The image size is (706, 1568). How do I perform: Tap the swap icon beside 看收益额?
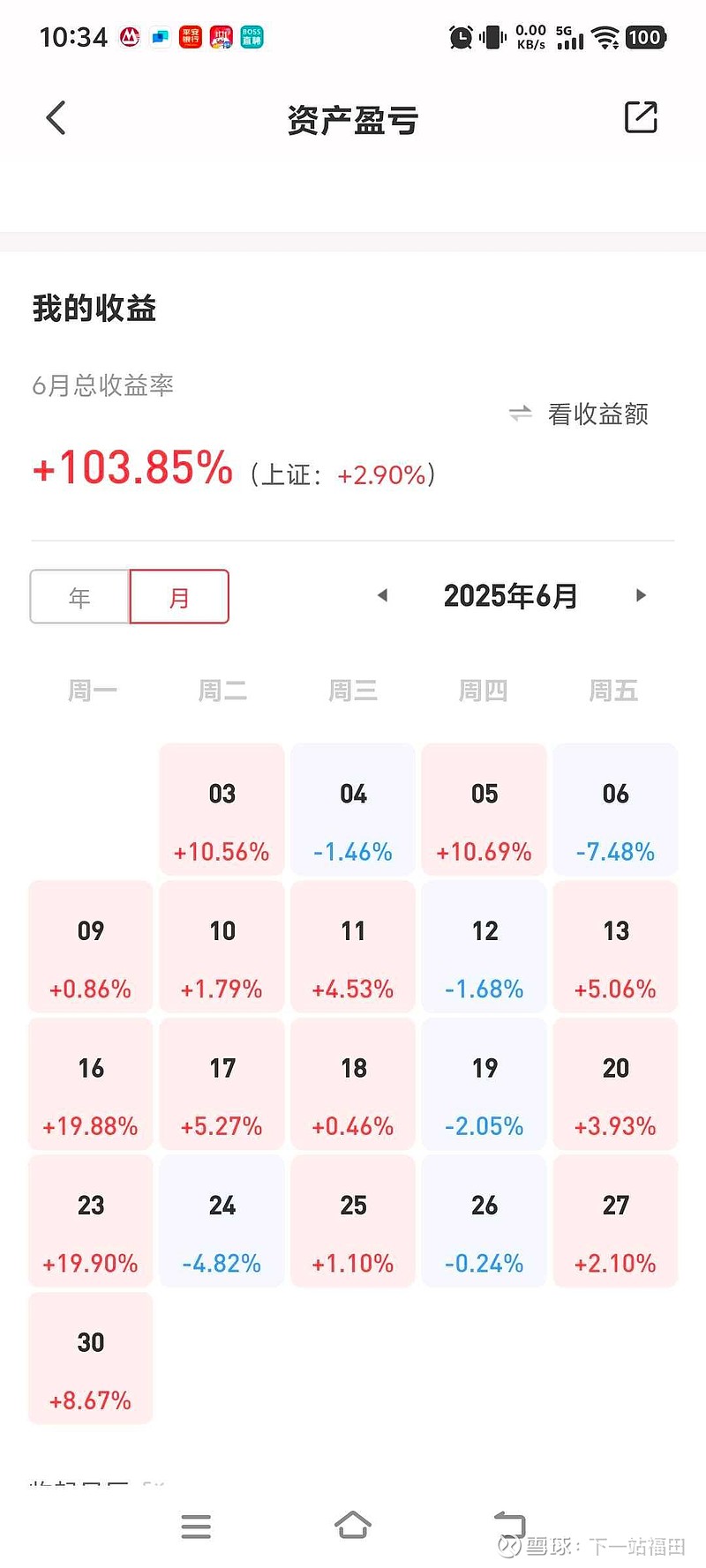522,413
